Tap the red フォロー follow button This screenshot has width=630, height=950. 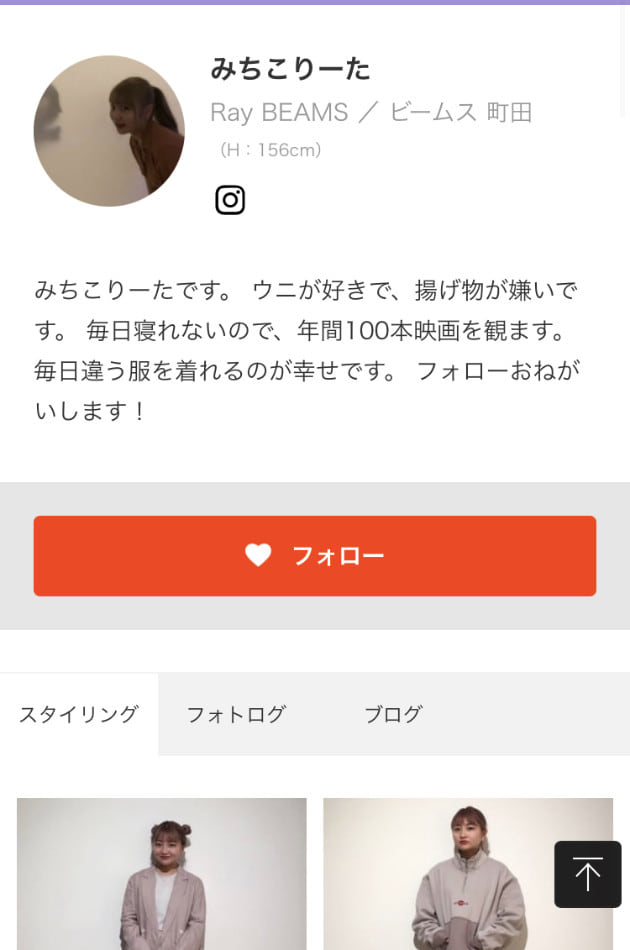314,556
